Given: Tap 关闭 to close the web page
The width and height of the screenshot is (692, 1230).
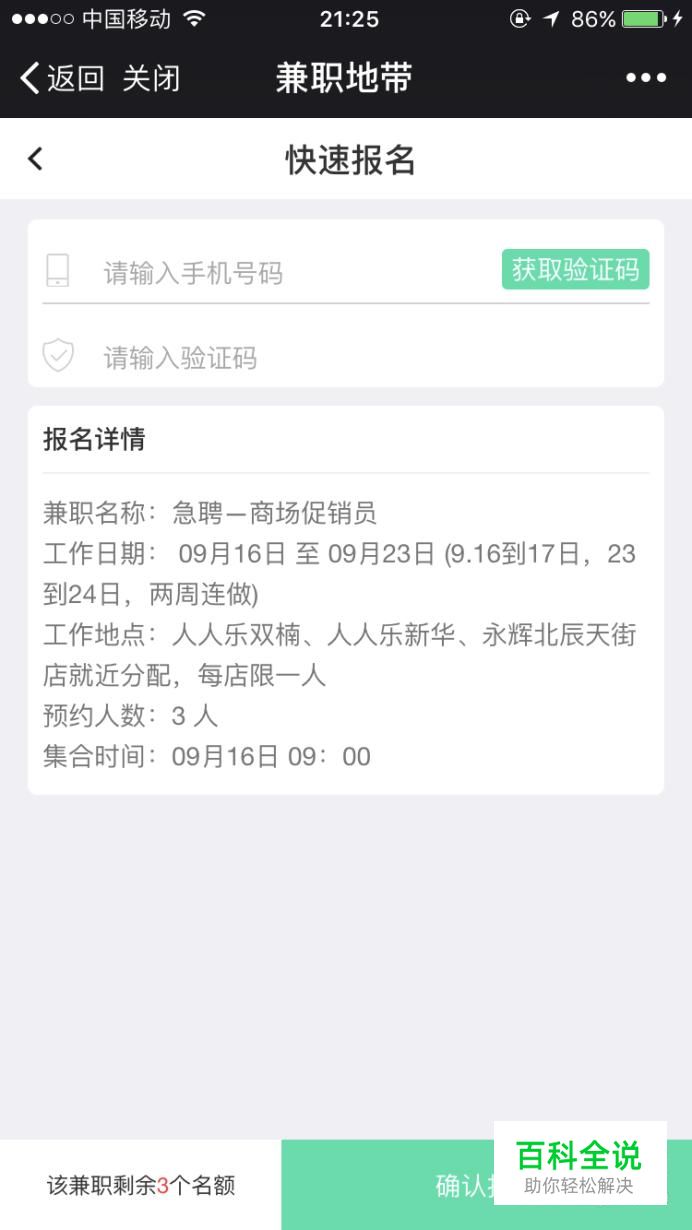Looking at the screenshot, I should point(151,78).
